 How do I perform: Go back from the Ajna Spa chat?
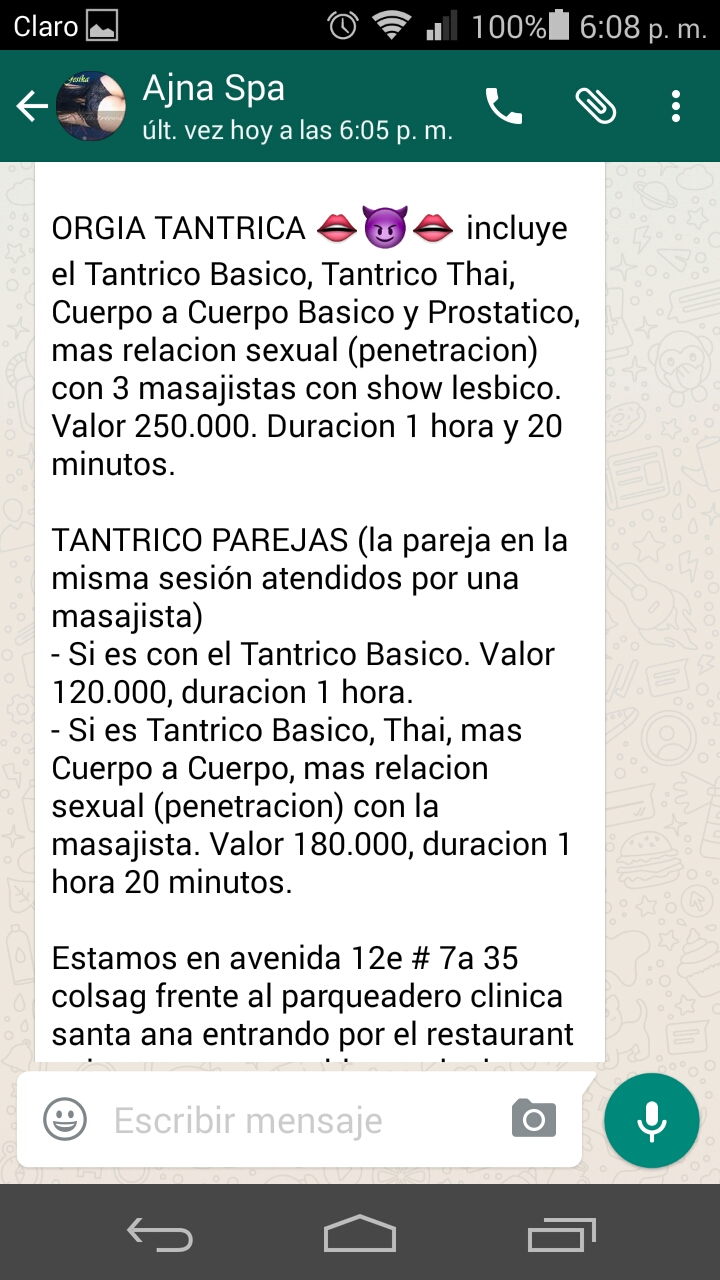(32, 107)
